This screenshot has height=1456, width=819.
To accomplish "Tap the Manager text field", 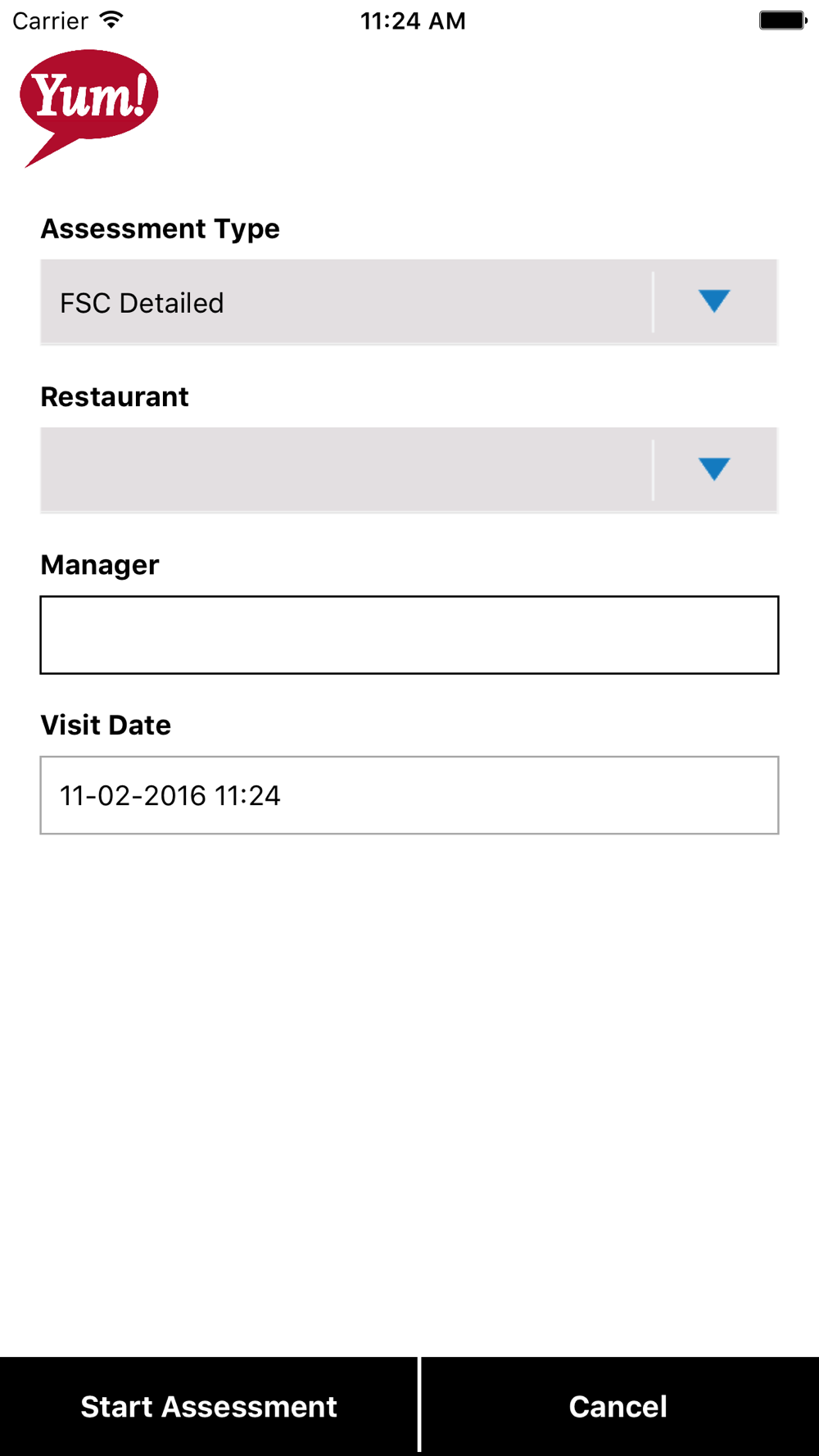I will point(409,635).
